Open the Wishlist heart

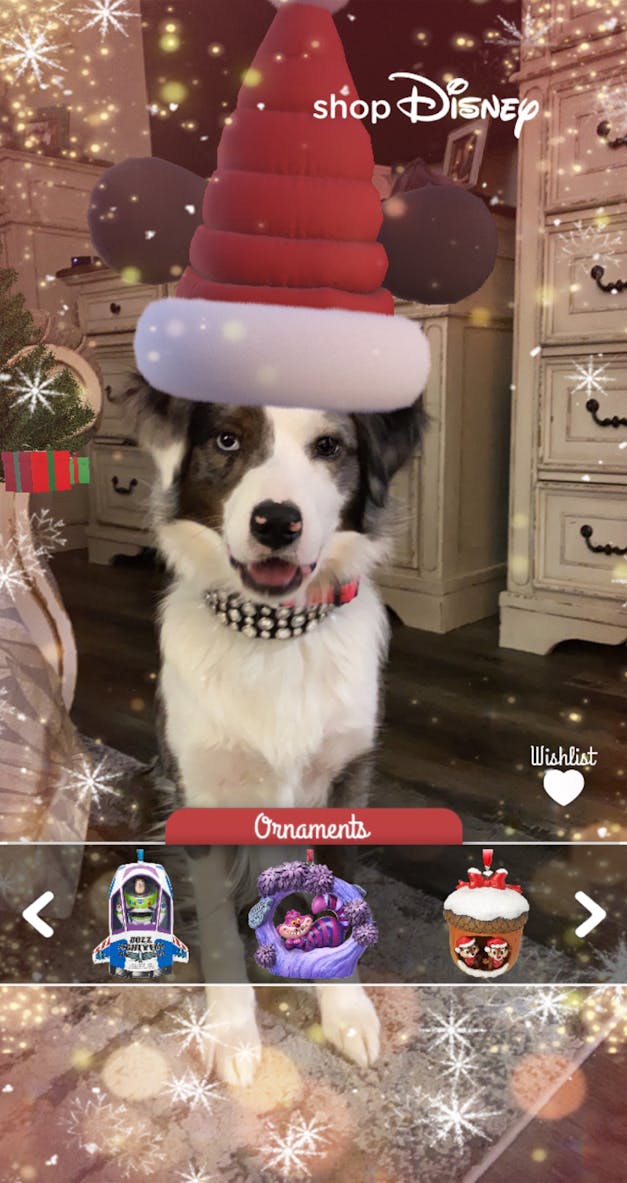(563, 786)
